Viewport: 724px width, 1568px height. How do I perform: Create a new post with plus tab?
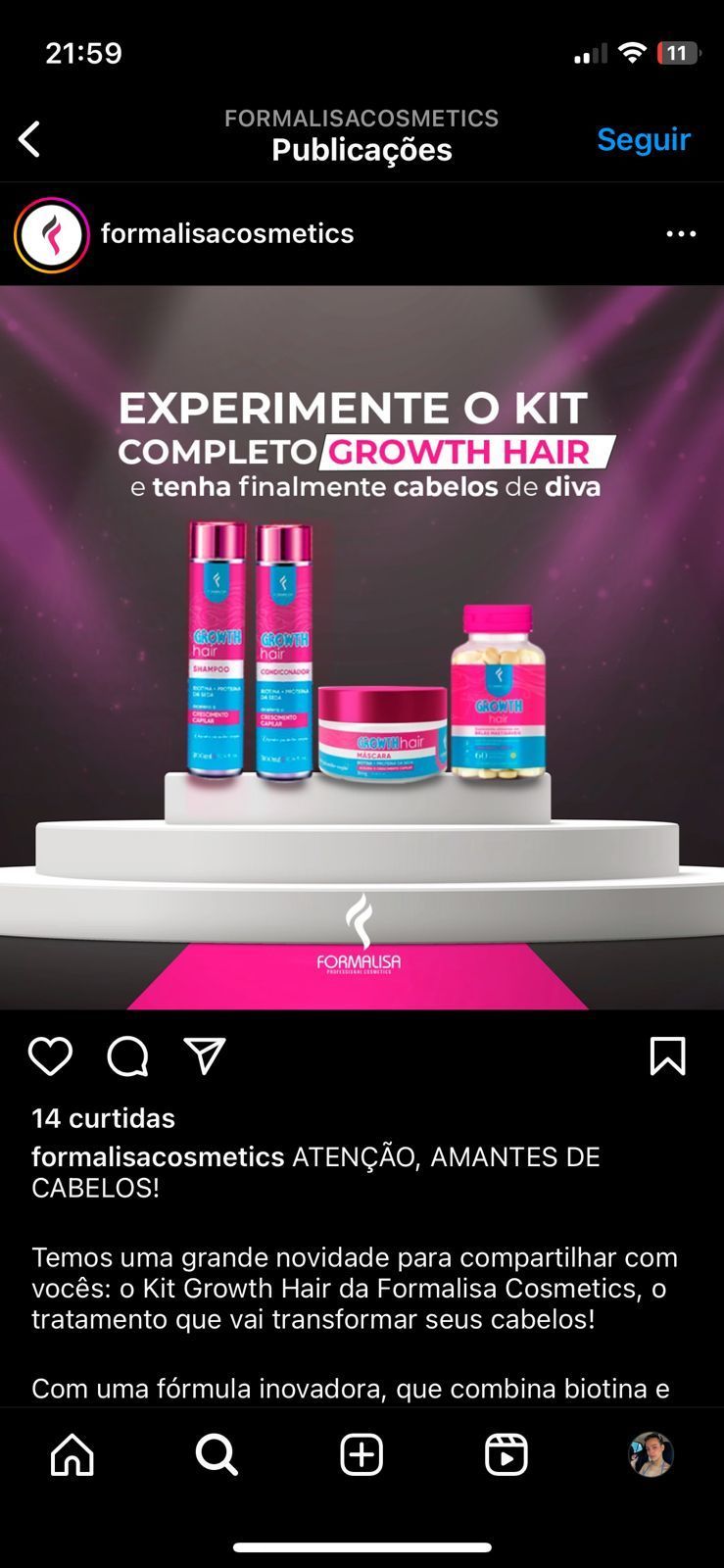click(362, 1454)
